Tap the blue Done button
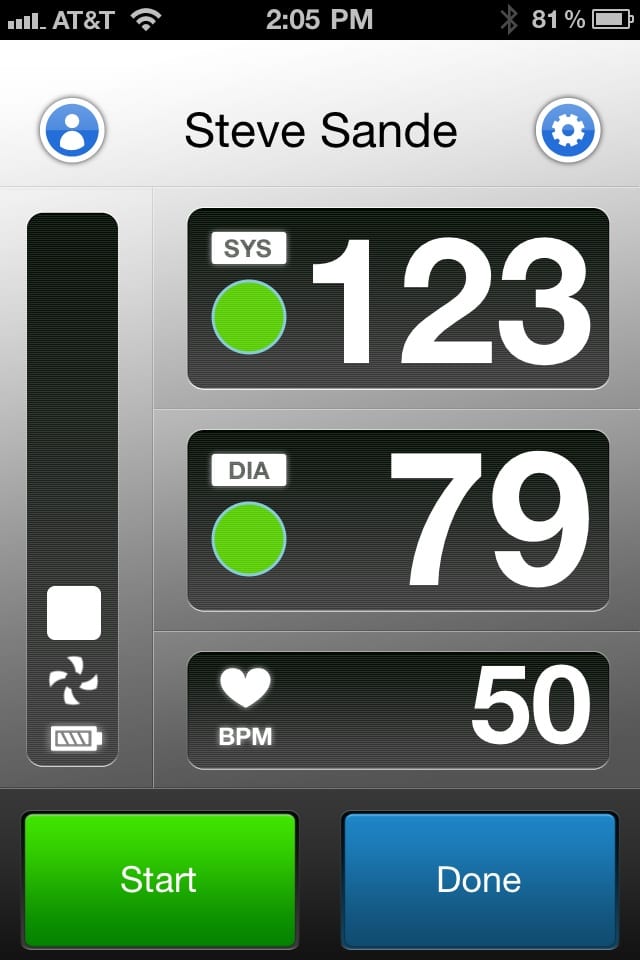The width and height of the screenshot is (640, 960). [479, 879]
